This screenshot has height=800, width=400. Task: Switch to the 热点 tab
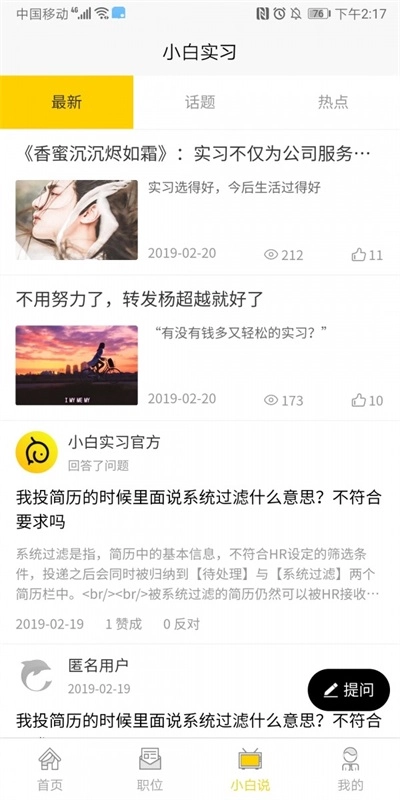click(x=333, y=102)
